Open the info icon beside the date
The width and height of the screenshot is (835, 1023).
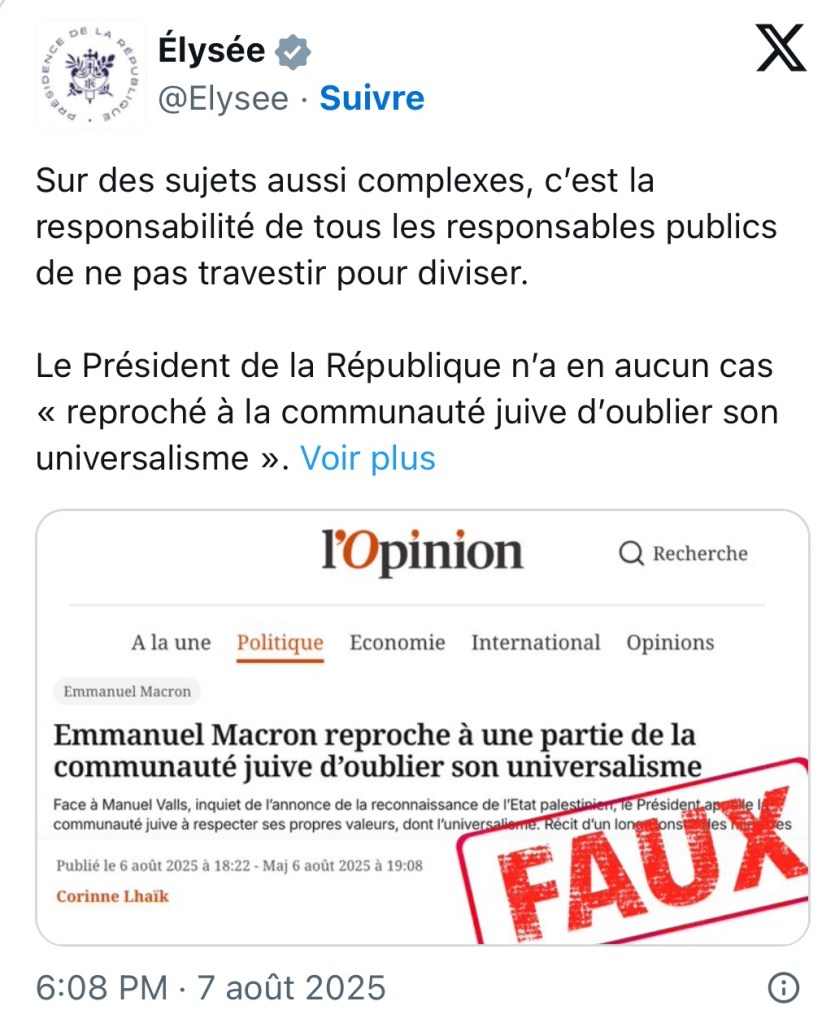tap(785, 988)
